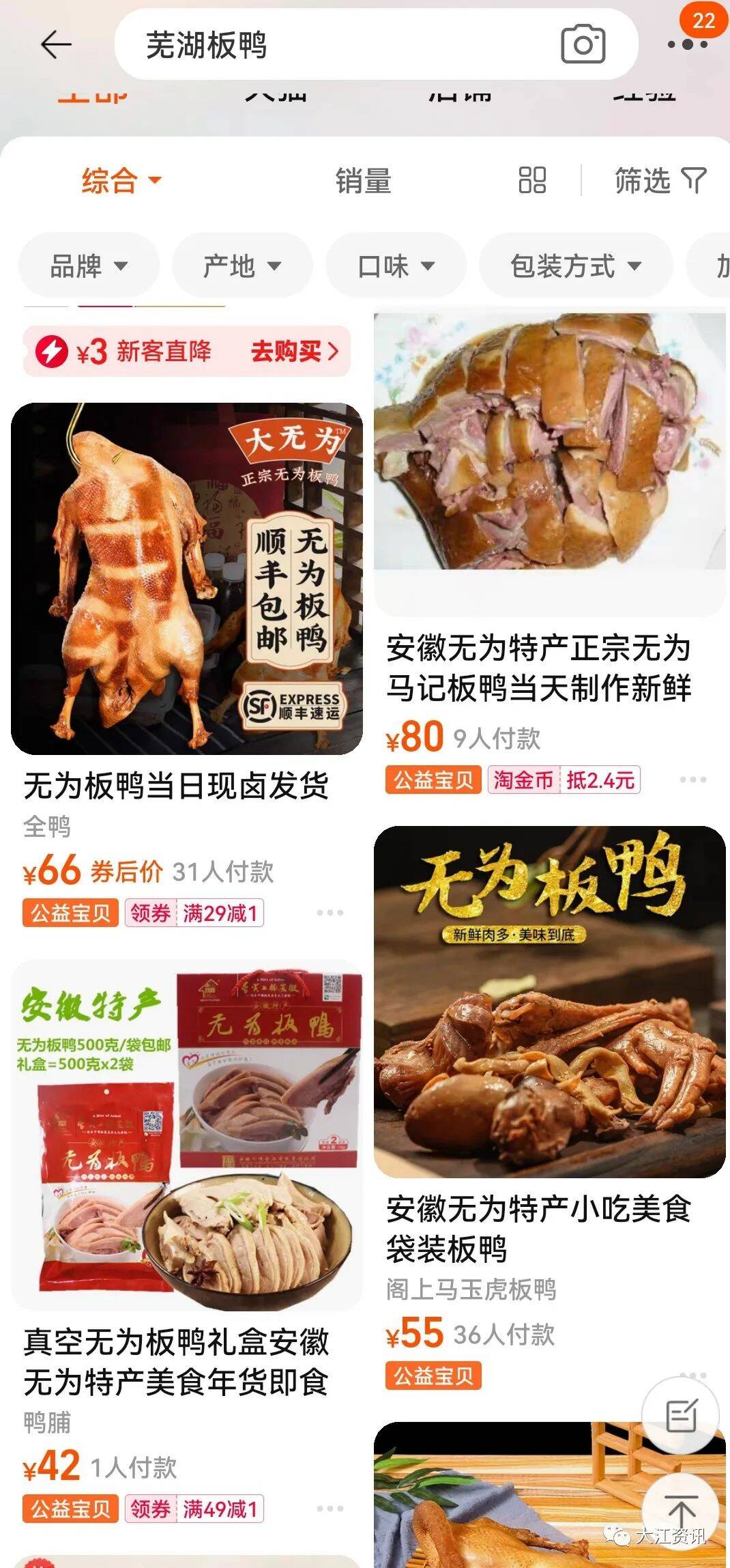Switch the grid layout view icon
The image size is (730, 1568).
pyautogui.click(x=532, y=181)
